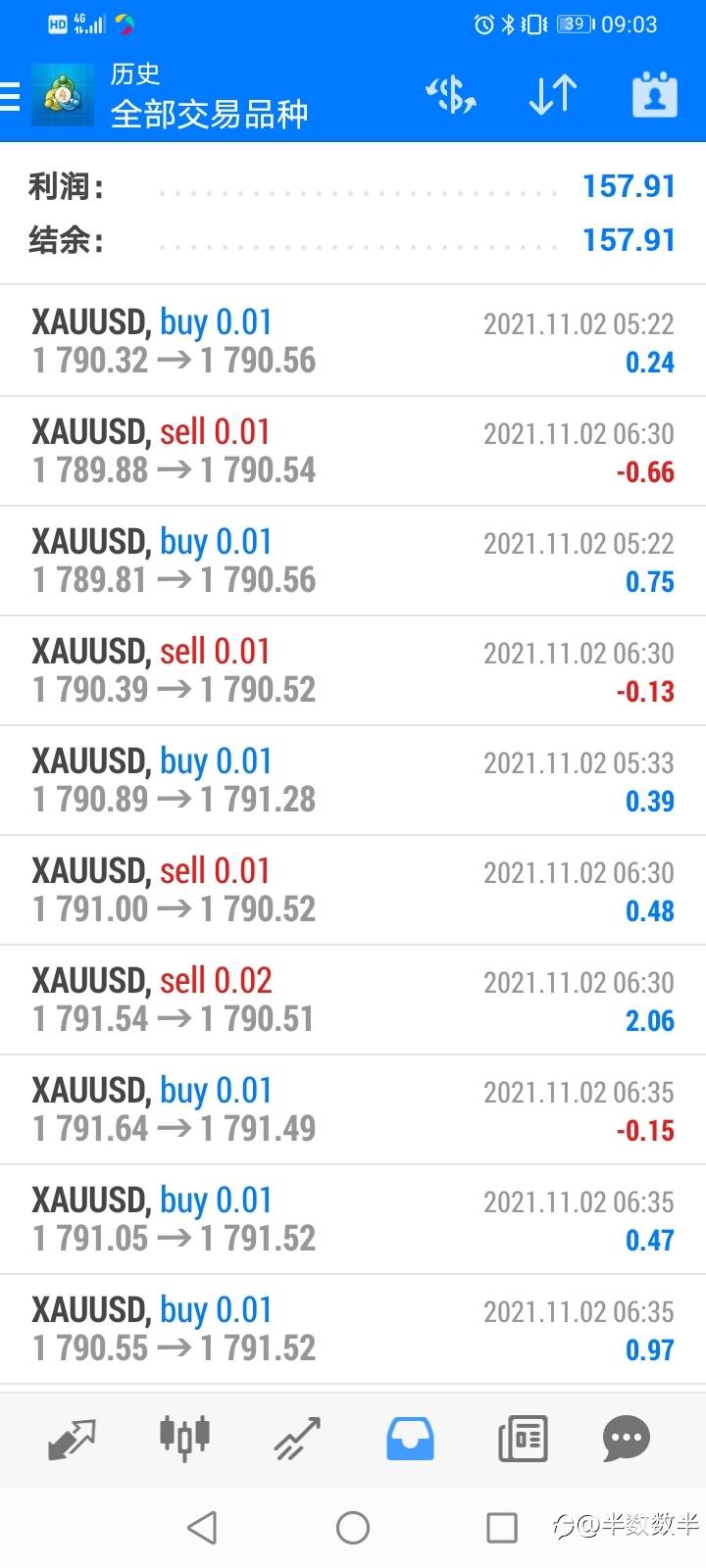Open the Chat messages tab
The image size is (706, 1568).
pos(627,1438)
